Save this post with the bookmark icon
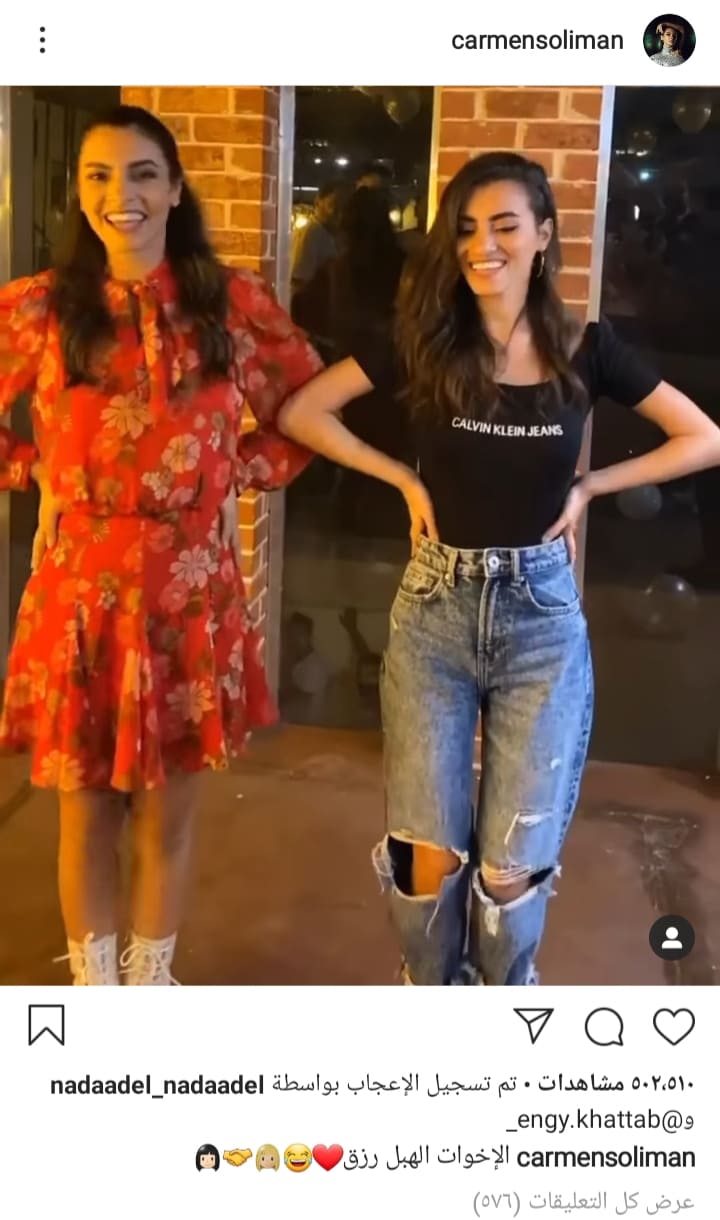Screen dimensions: 720x1220 46,1025
